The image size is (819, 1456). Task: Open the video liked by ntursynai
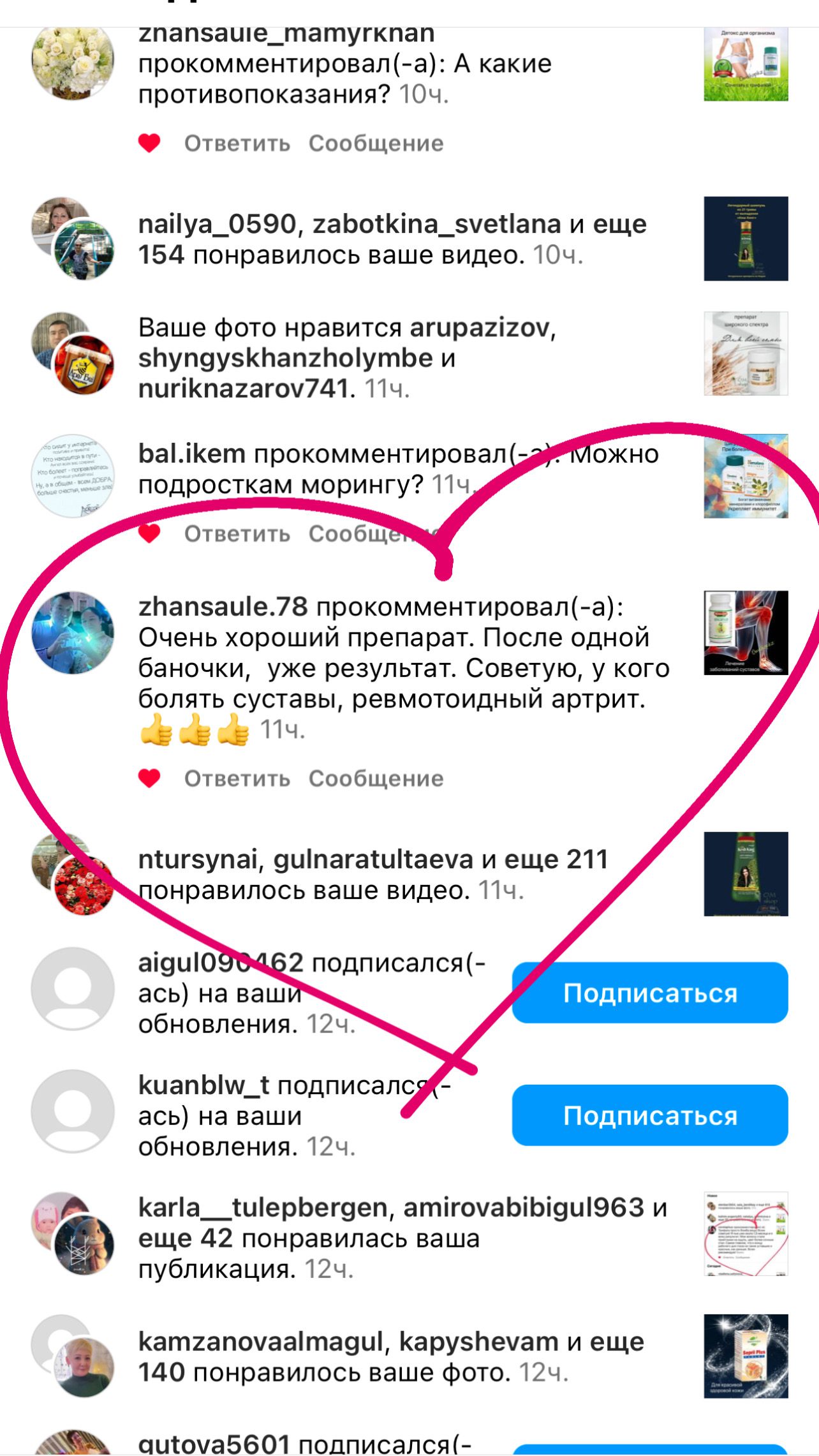pos(746,874)
